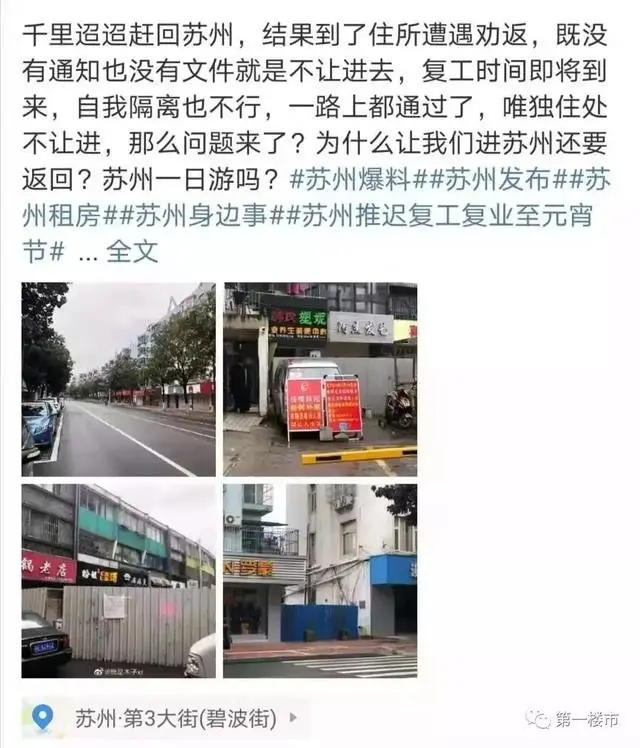View the photo of fenced shopfronts

pyautogui.click(x=118, y=580)
